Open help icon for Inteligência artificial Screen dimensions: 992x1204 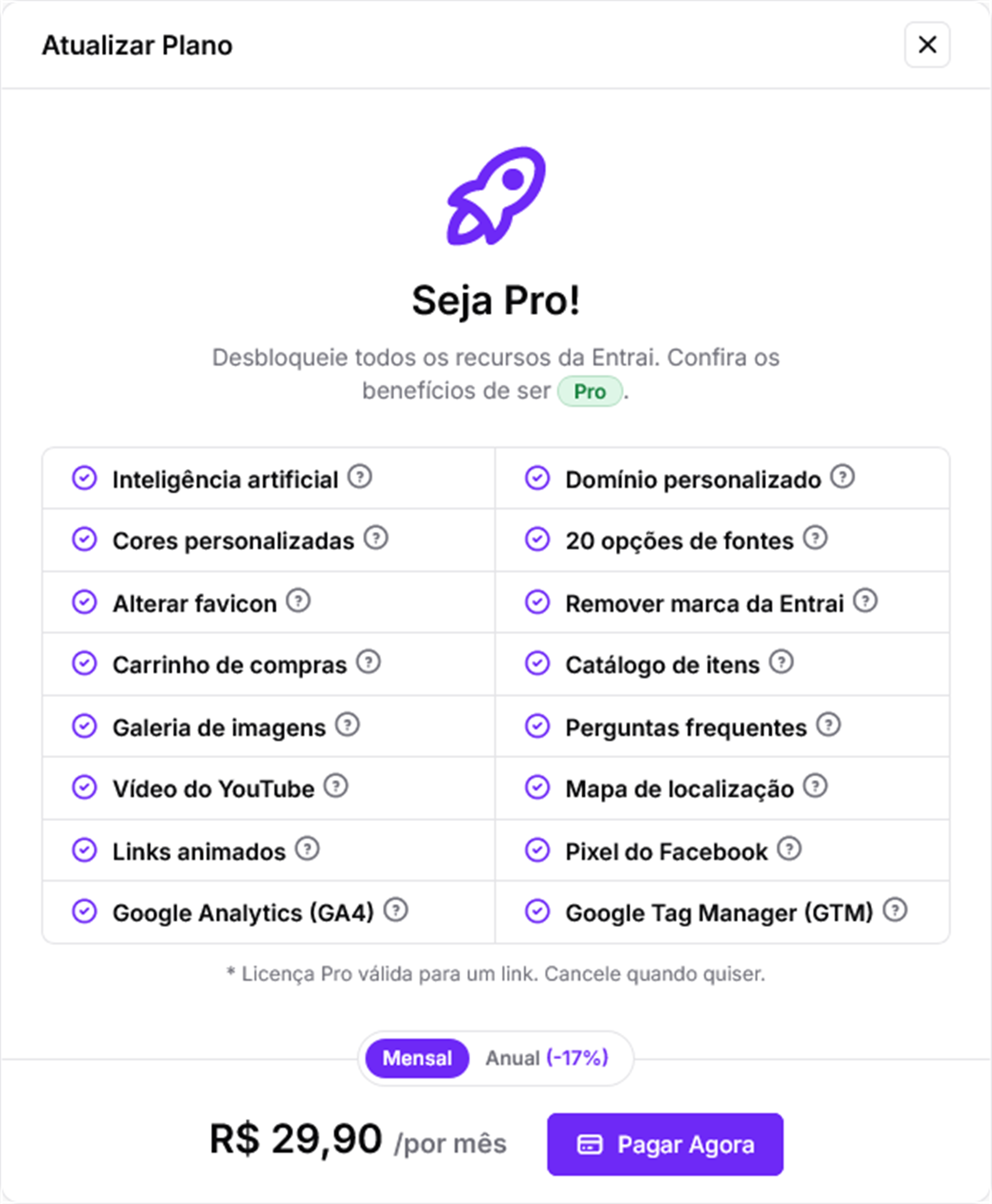pyautogui.click(x=360, y=476)
